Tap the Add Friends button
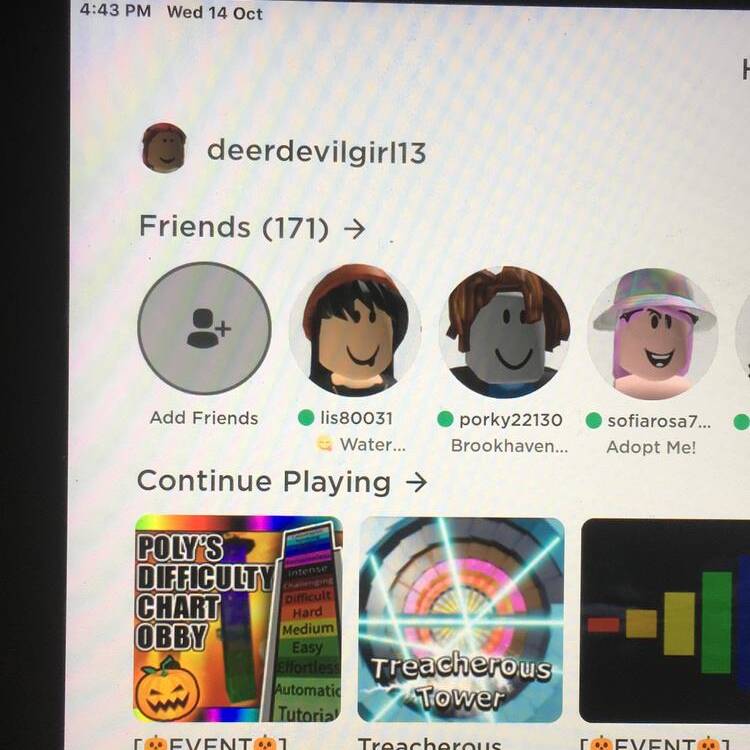 pos(204,329)
